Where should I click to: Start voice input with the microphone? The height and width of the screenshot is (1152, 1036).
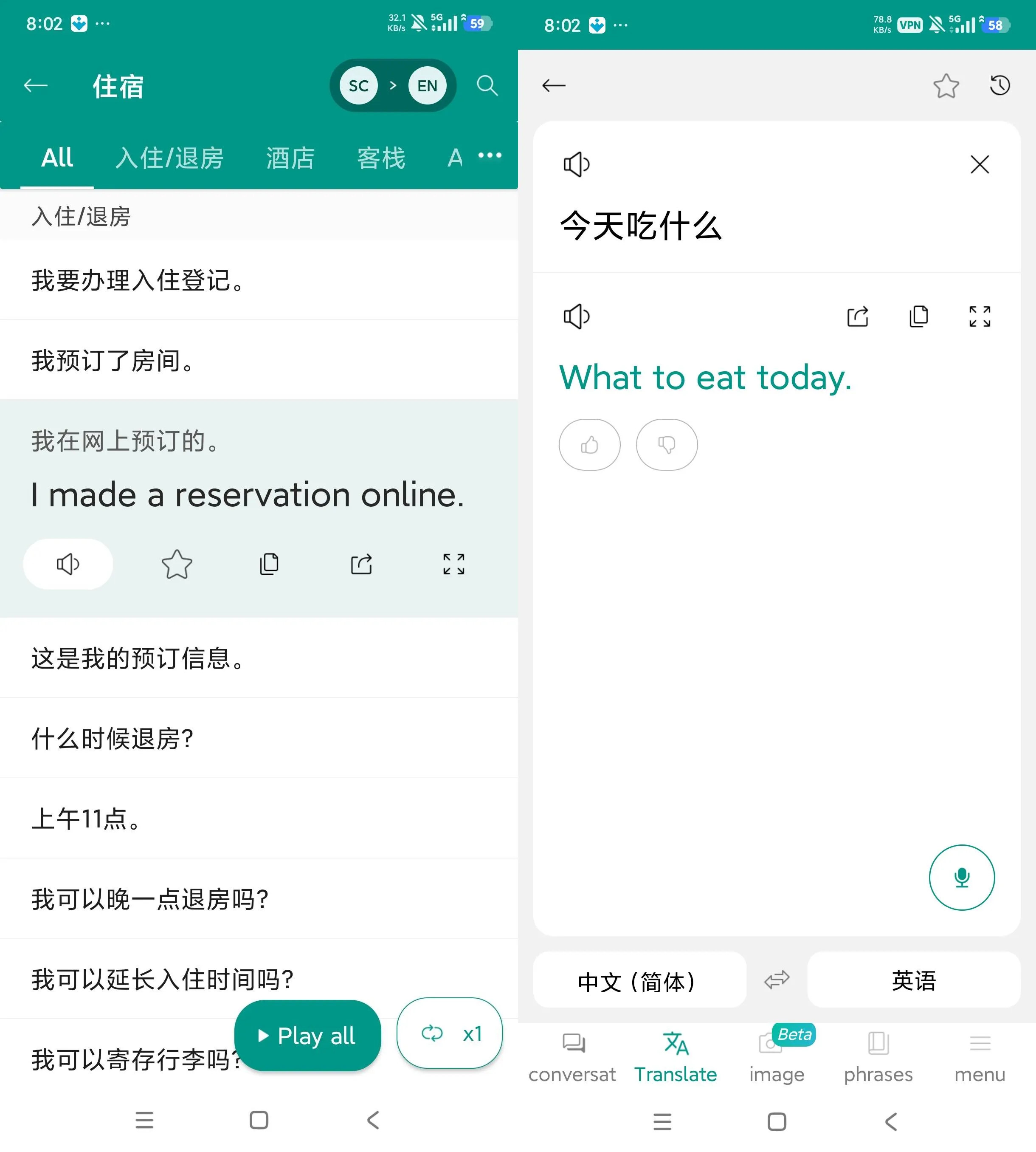coord(961,877)
